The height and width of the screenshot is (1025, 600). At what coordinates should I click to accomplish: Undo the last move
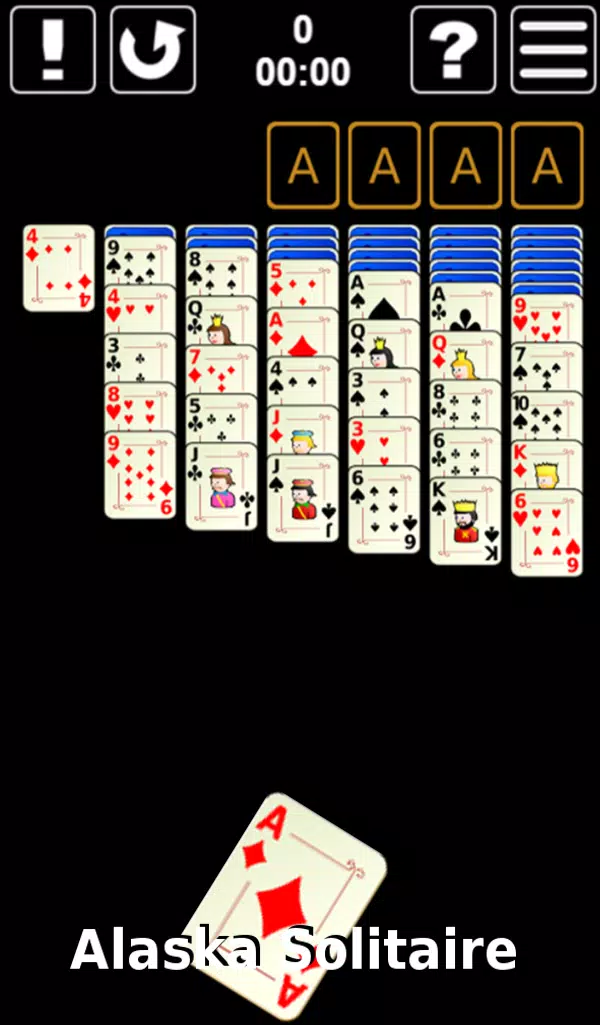[x=153, y=50]
